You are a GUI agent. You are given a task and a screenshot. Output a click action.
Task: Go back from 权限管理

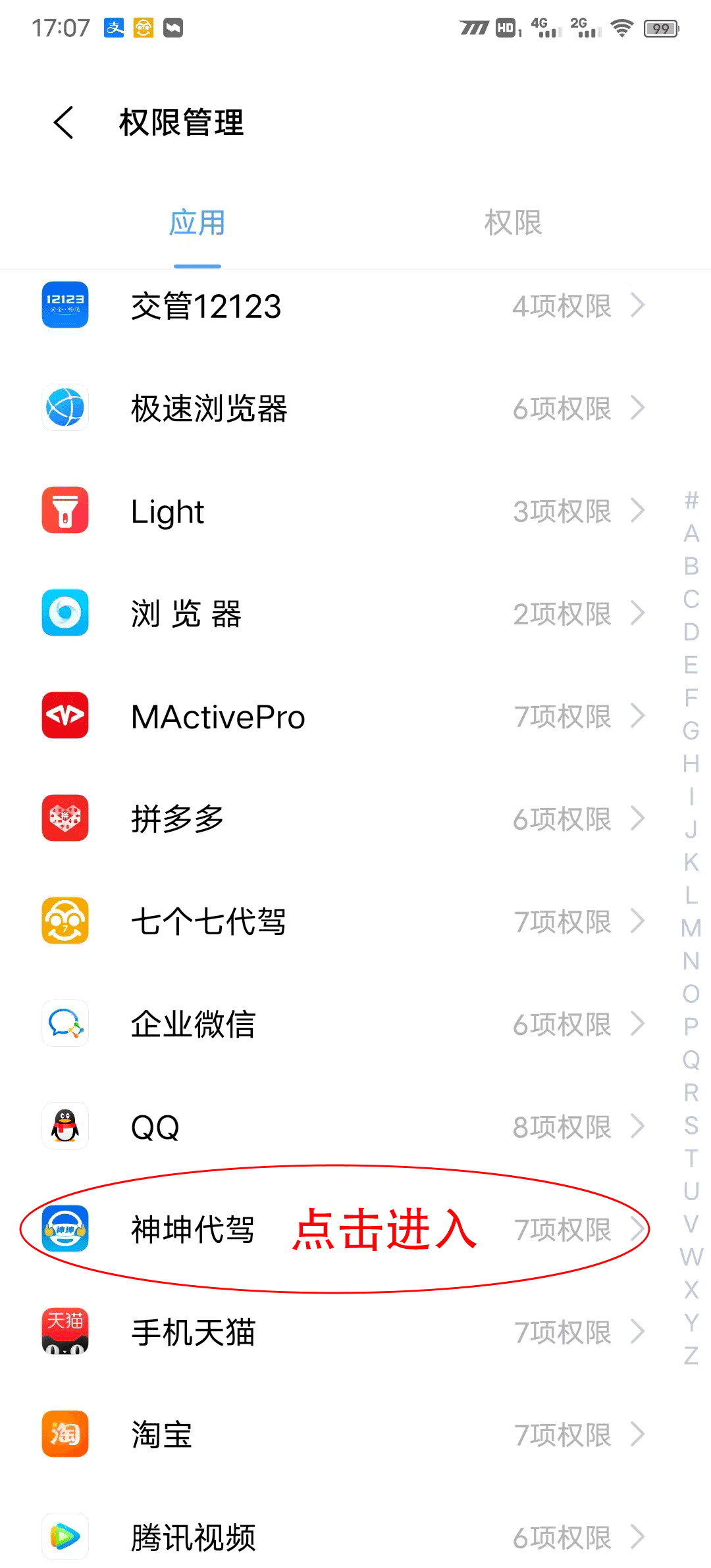coord(64,122)
